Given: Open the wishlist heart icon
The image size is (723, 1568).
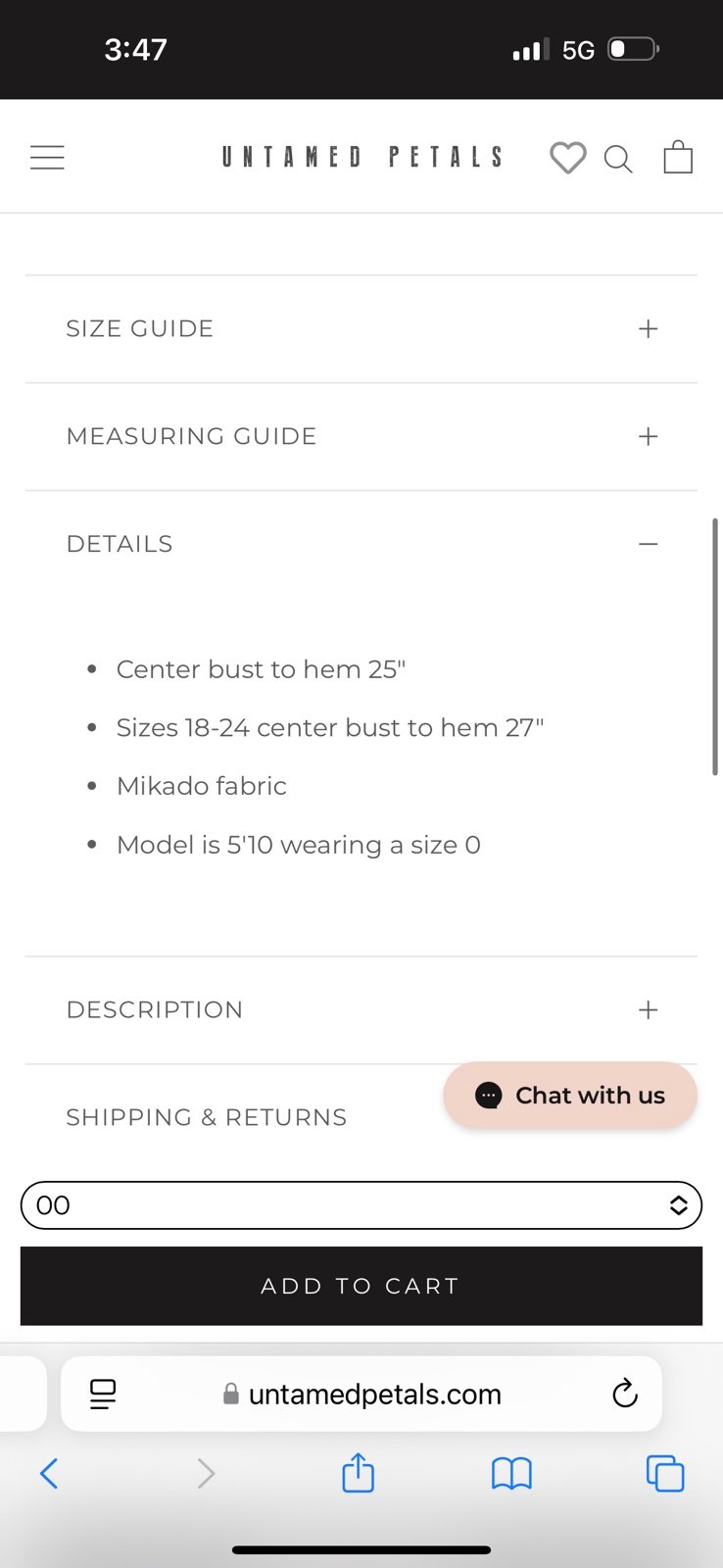Looking at the screenshot, I should pos(568,158).
